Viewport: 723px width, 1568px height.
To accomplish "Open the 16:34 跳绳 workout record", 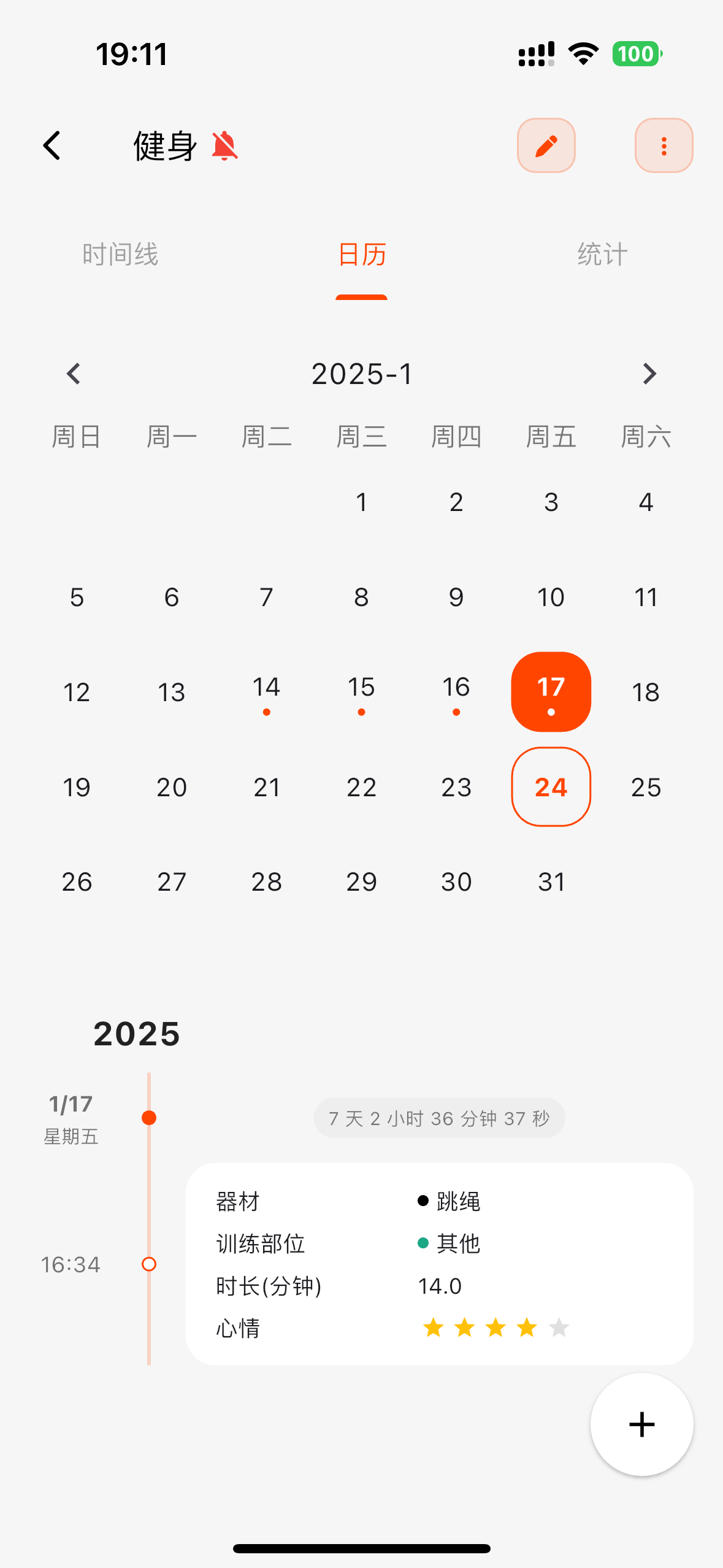I will pyautogui.click(x=440, y=1264).
